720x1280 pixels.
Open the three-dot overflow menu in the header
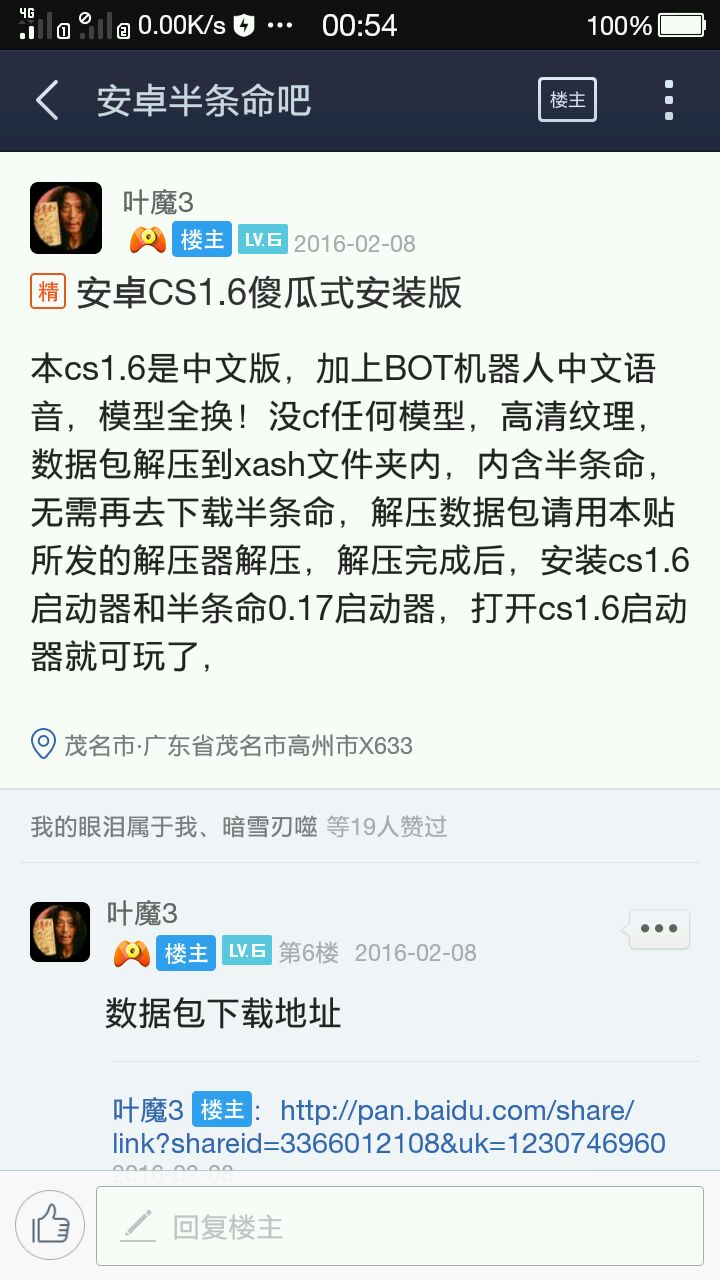[x=669, y=100]
